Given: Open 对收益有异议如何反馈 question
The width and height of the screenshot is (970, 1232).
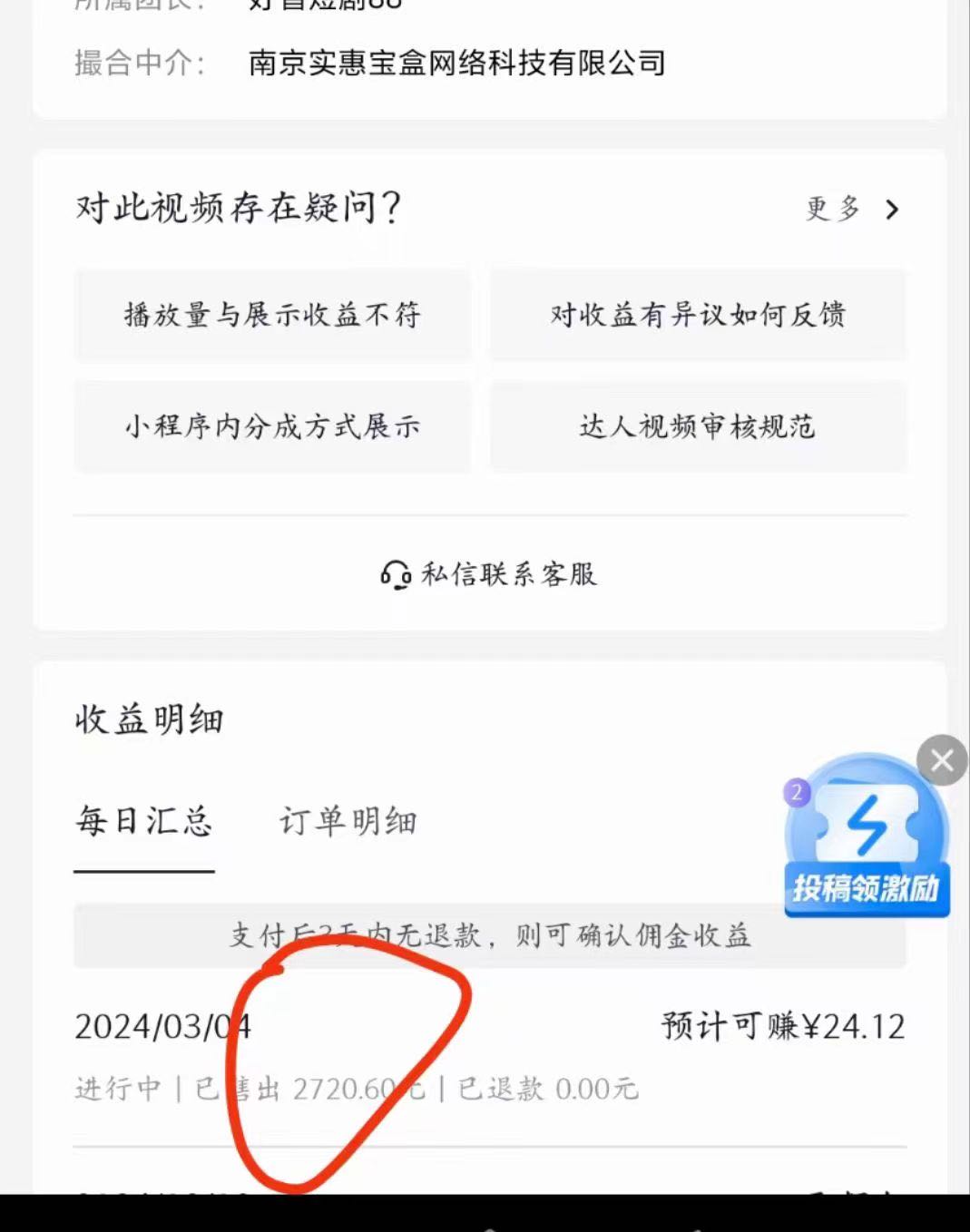Looking at the screenshot, I should (698, 315).
